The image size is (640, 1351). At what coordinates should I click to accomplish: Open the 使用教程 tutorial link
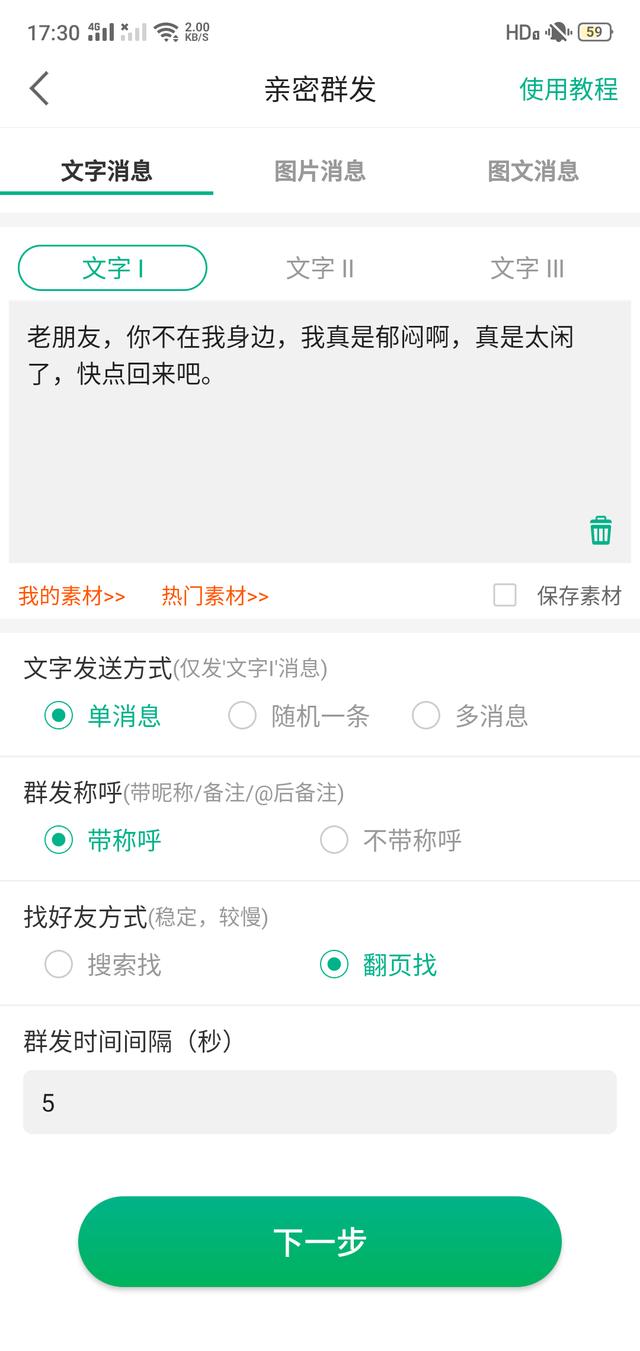click(x=568, y=89)
